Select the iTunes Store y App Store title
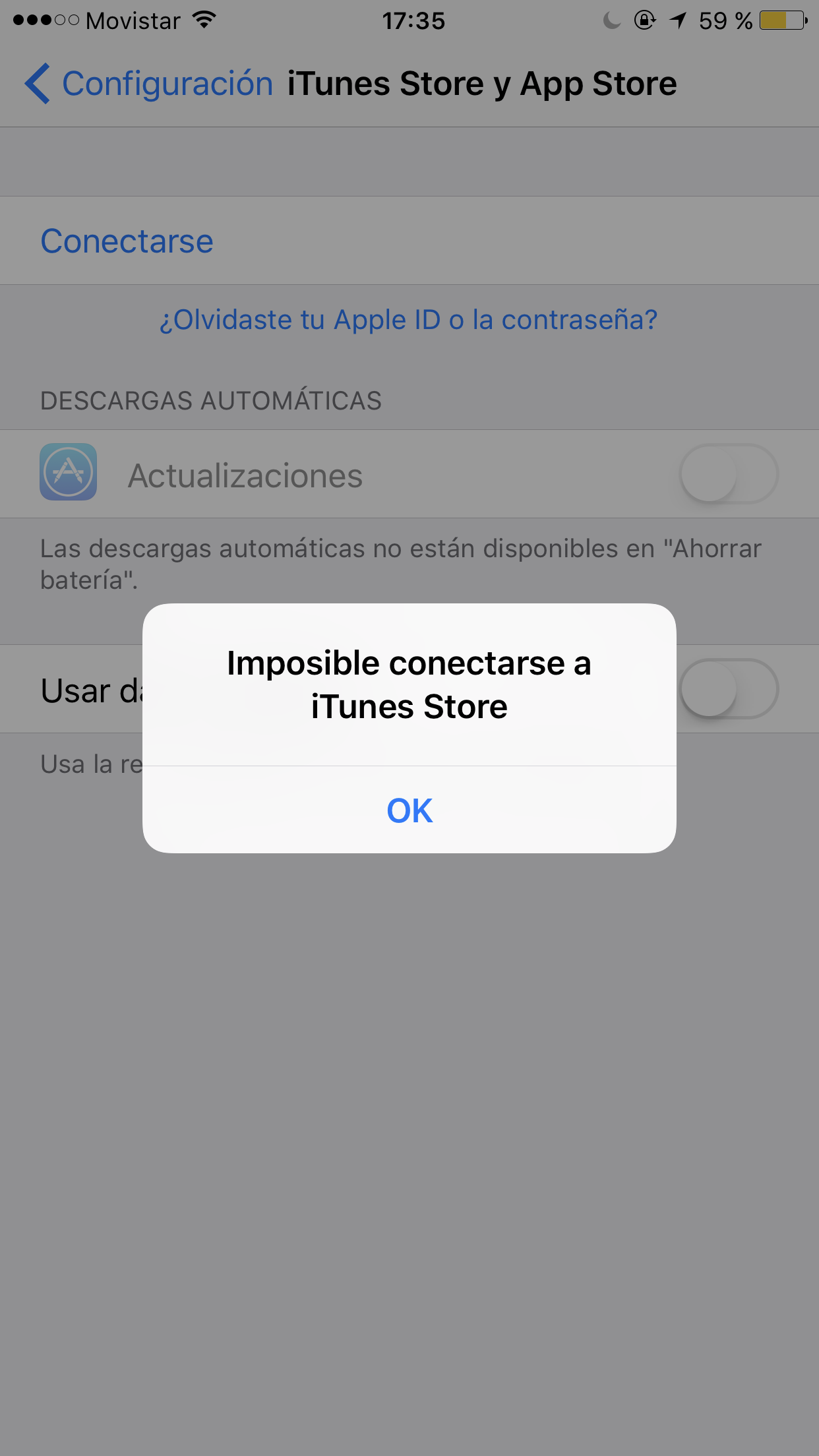Viewport: 819px width, 1456px height. point(482,82)
